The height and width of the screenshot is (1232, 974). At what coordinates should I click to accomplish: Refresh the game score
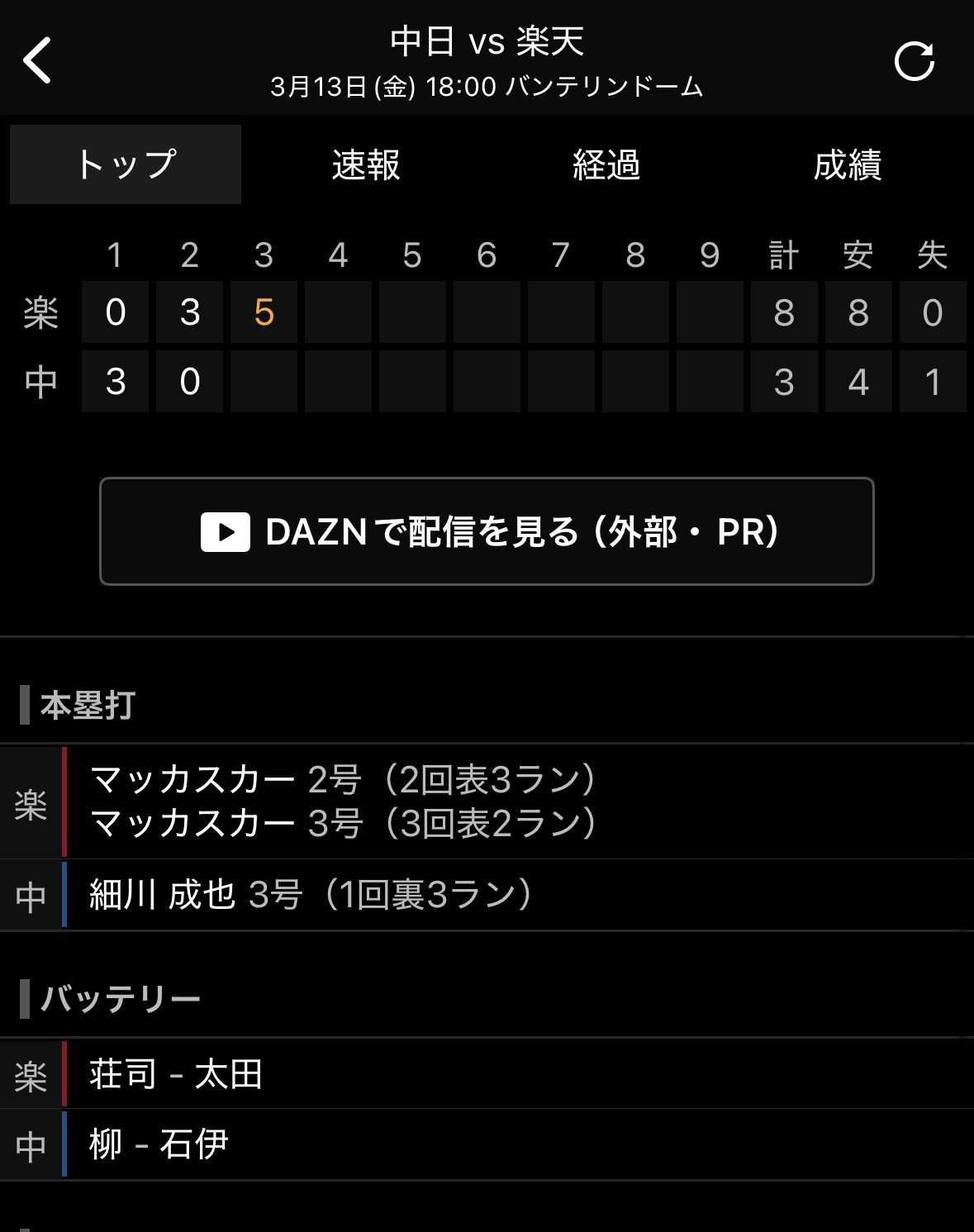[914, 61]
